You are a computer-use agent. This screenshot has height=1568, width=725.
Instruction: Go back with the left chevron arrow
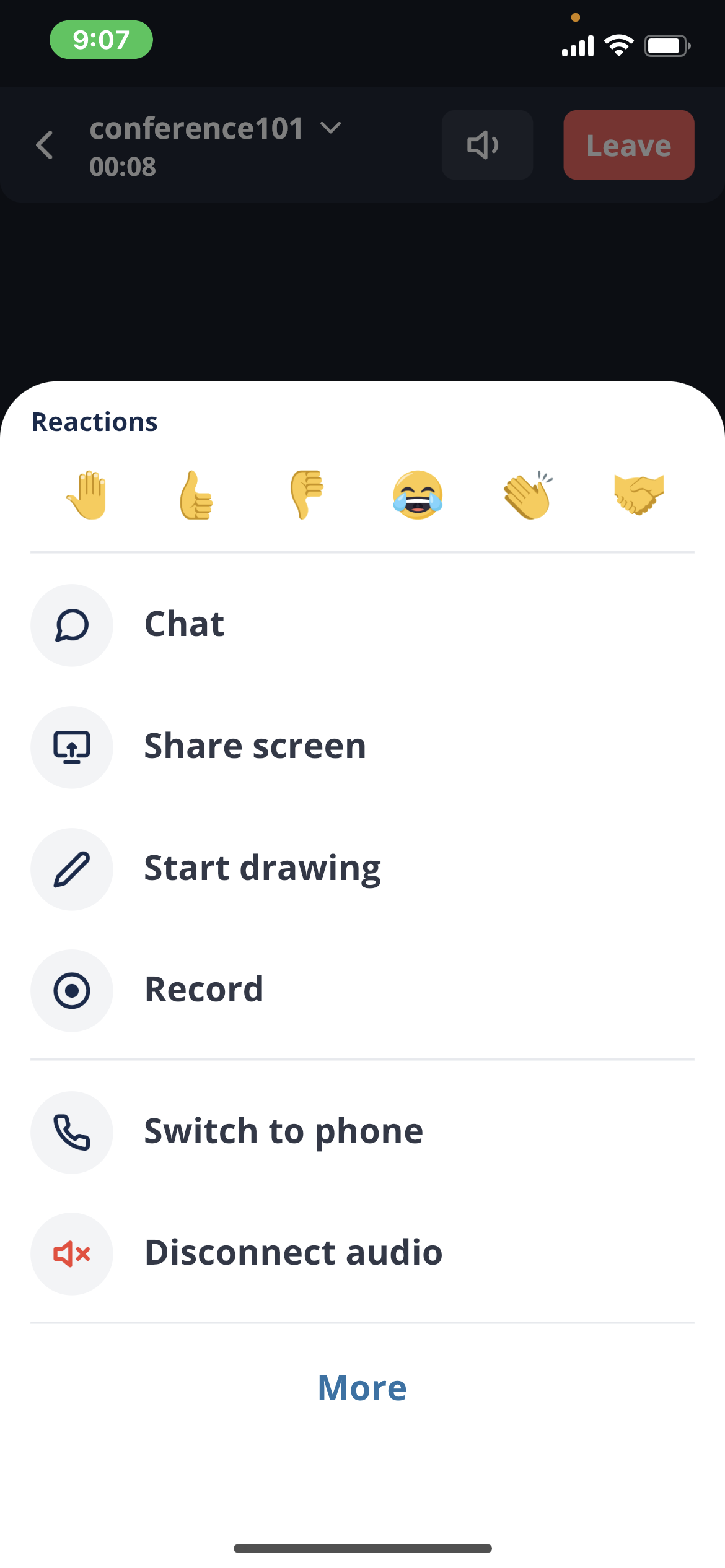[44, 145]
